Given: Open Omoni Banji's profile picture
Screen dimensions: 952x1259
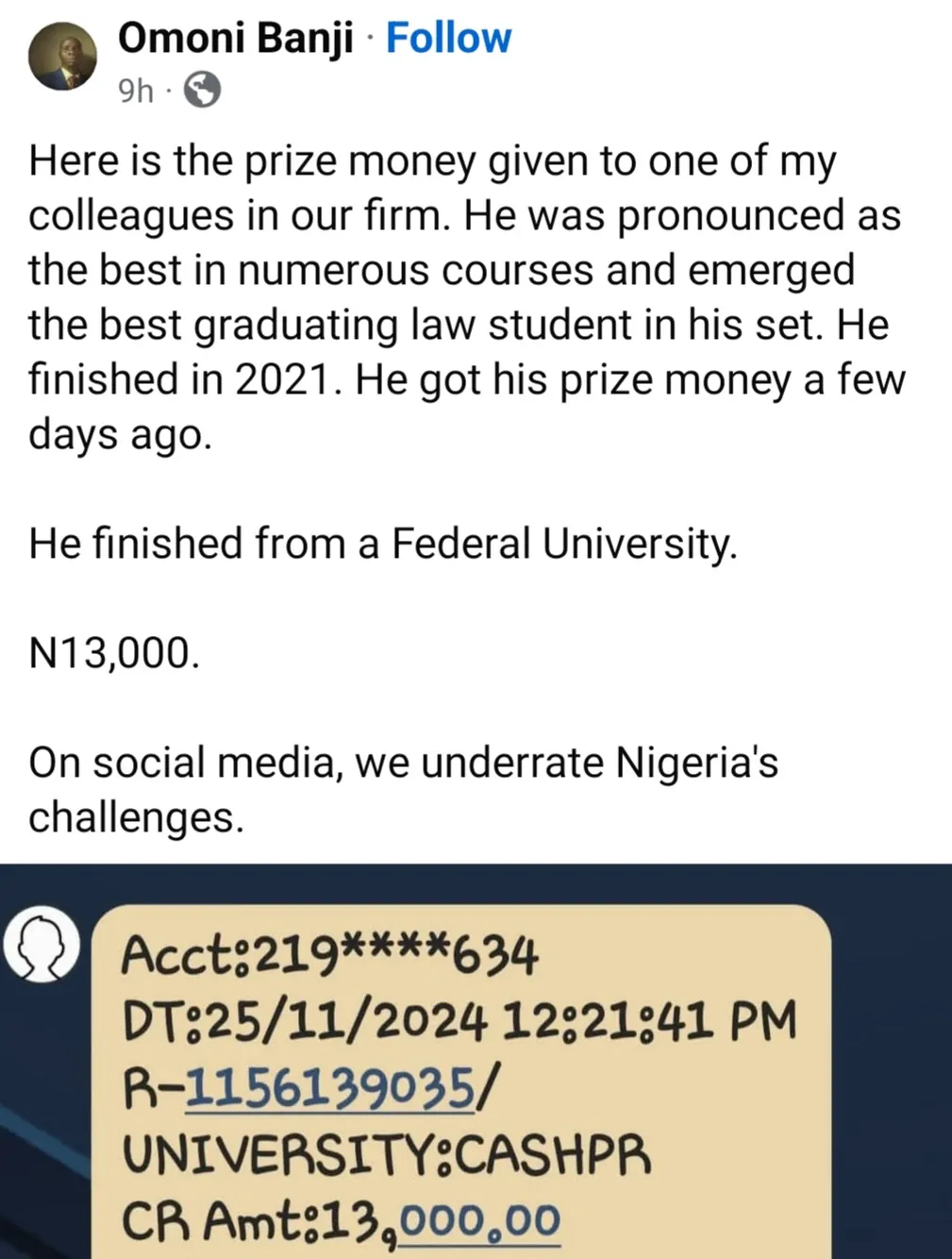Looking at the screenshot, I should point(62,57).
